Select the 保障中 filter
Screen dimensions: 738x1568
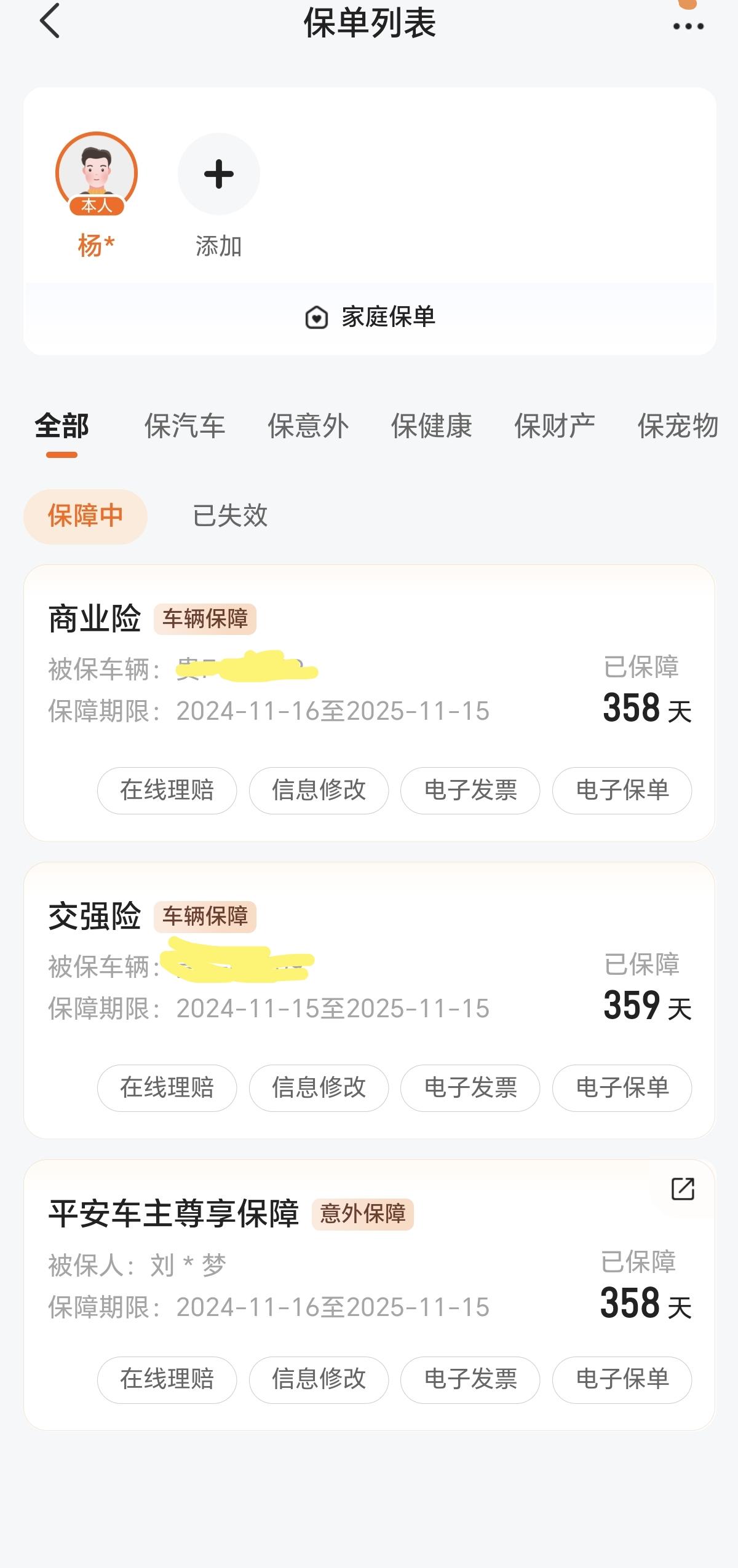(x=85, y=516)
